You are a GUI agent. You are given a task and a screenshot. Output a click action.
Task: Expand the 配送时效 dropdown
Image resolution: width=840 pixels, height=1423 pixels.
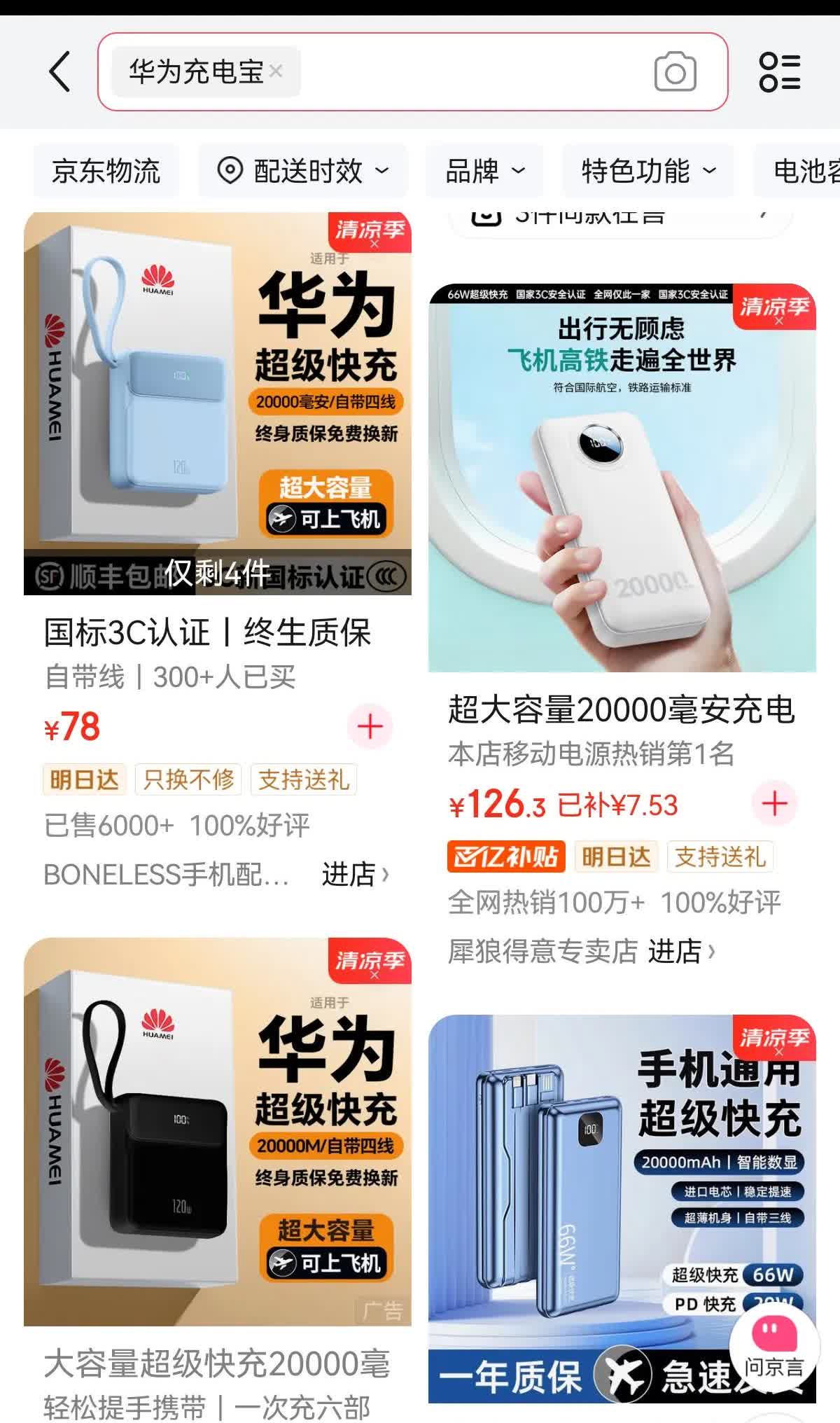click(x=303, y=171)
